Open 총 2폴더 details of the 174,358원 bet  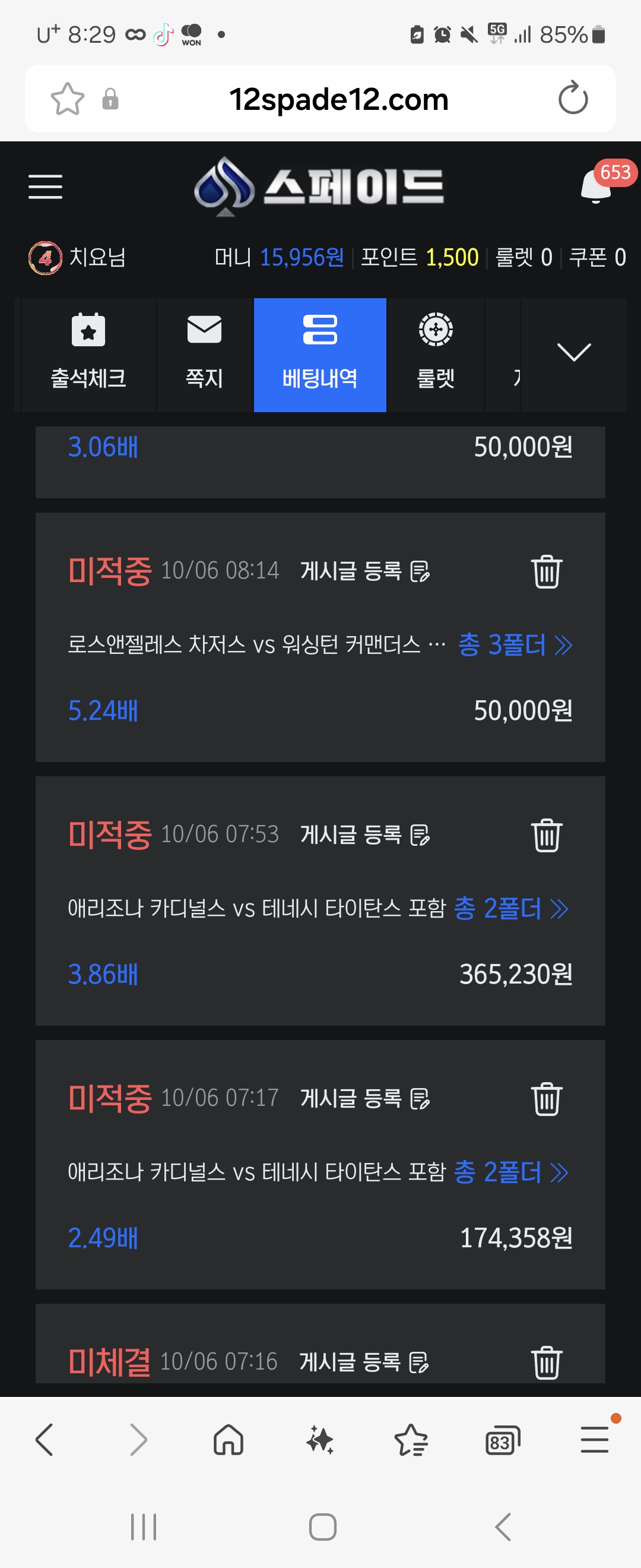[x=511, y=1172]
